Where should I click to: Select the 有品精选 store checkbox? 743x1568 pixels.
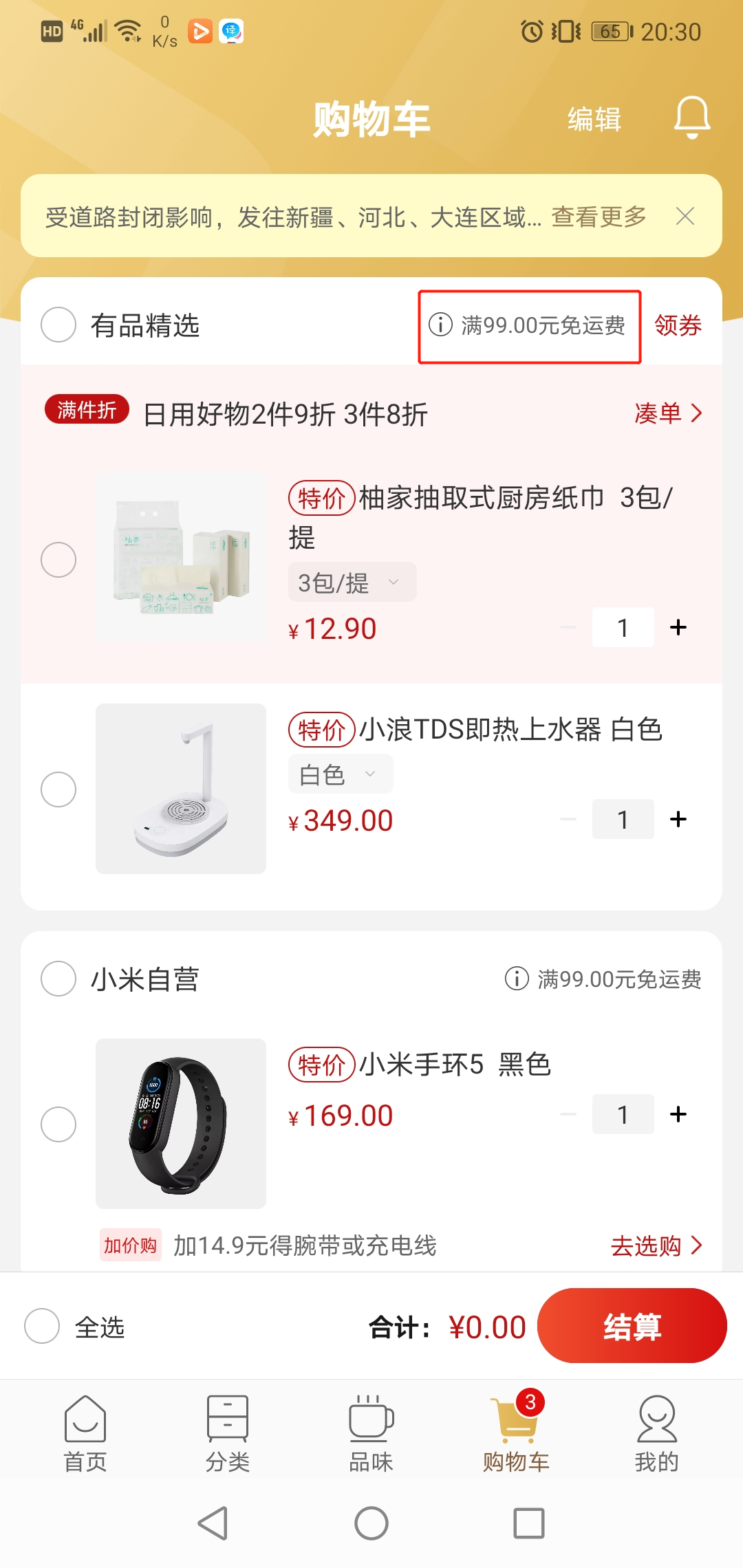[58, 325]
